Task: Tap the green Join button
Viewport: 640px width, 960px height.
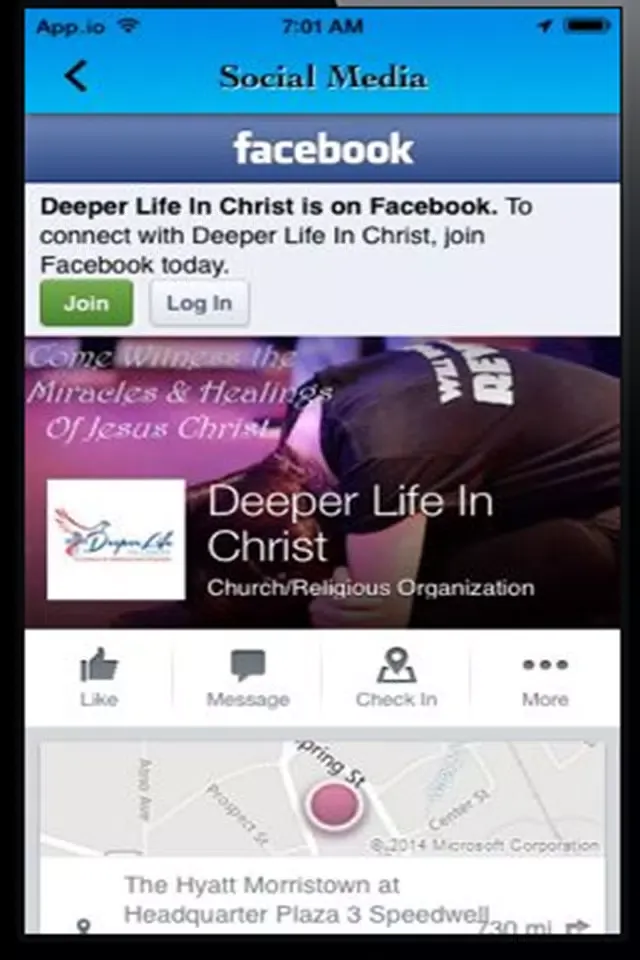Action: (x=86, y=303)
